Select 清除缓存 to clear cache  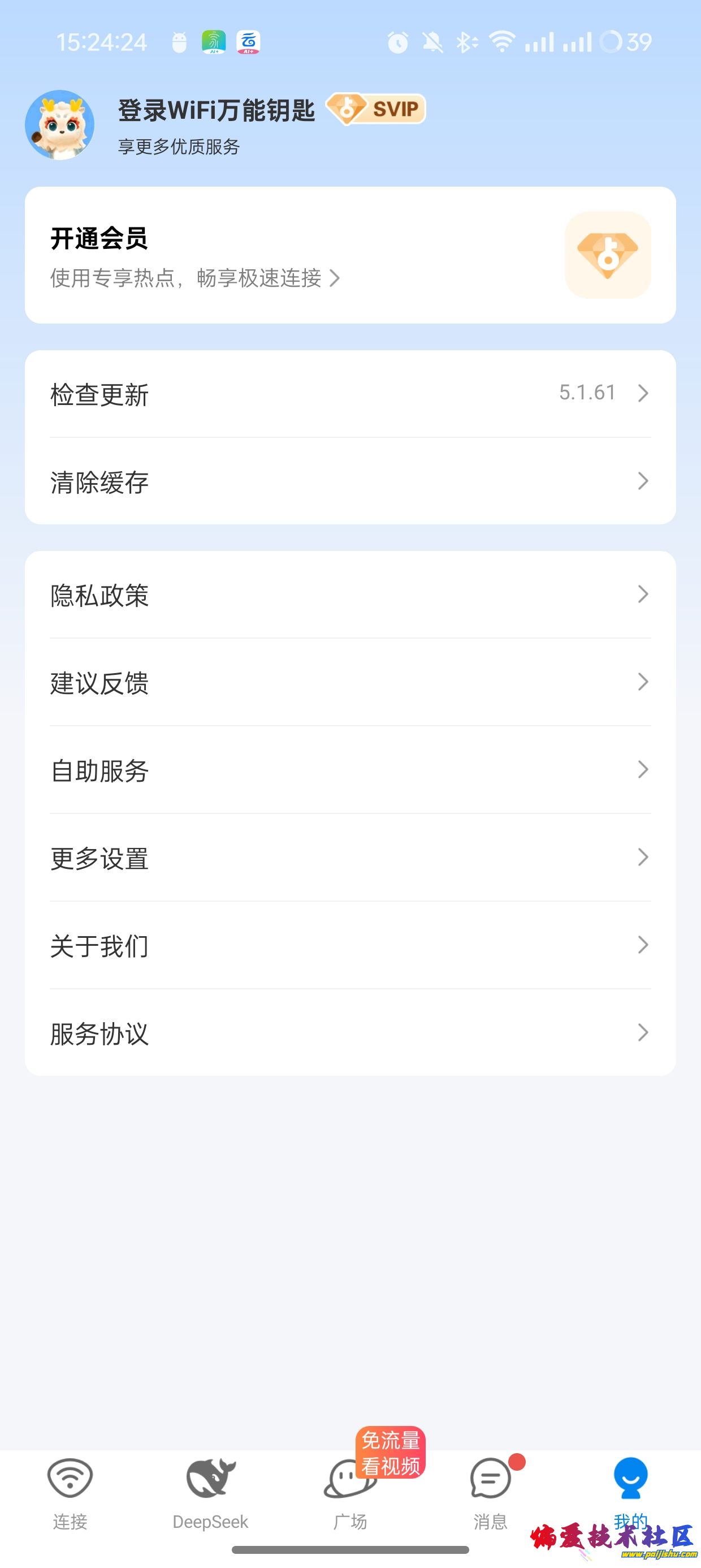click(350, 481)
